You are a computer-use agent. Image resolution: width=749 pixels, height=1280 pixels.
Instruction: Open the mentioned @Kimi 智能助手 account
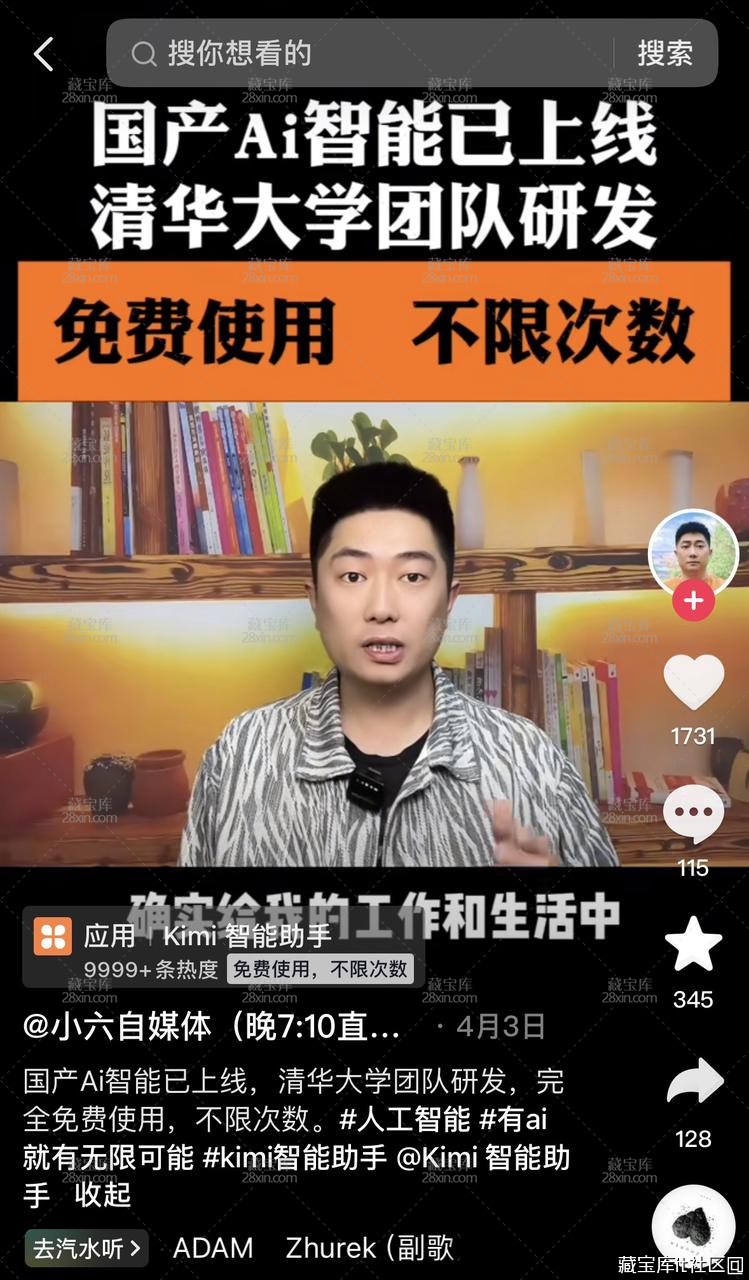(483, 1158)
